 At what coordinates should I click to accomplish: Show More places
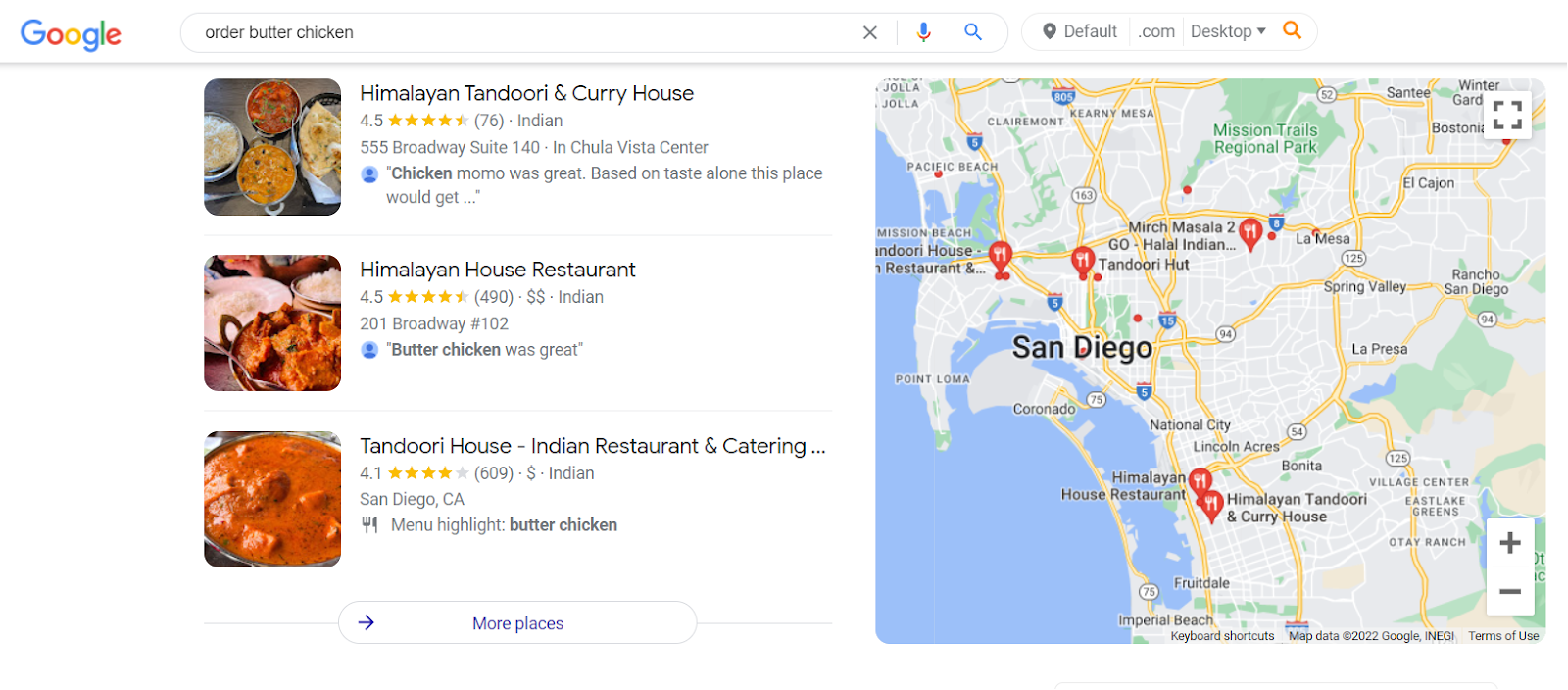pos(517,622)
